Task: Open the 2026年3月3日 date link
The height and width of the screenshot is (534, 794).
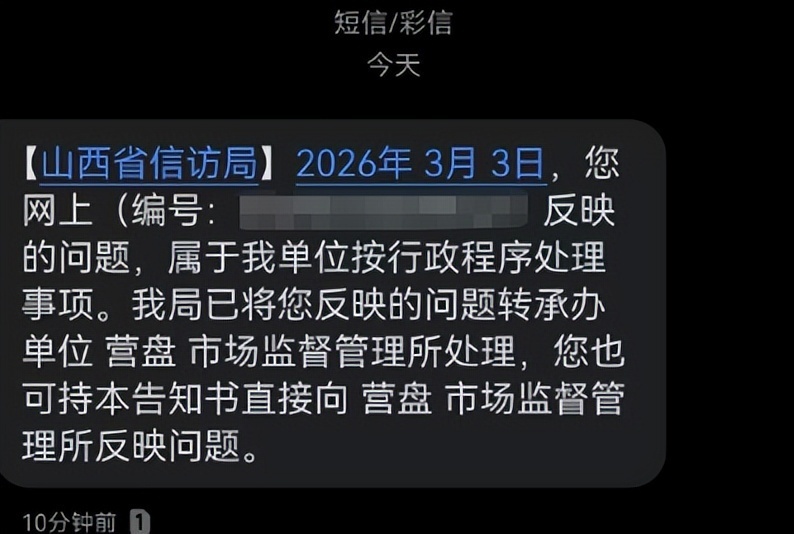Action: pos(421,163)
